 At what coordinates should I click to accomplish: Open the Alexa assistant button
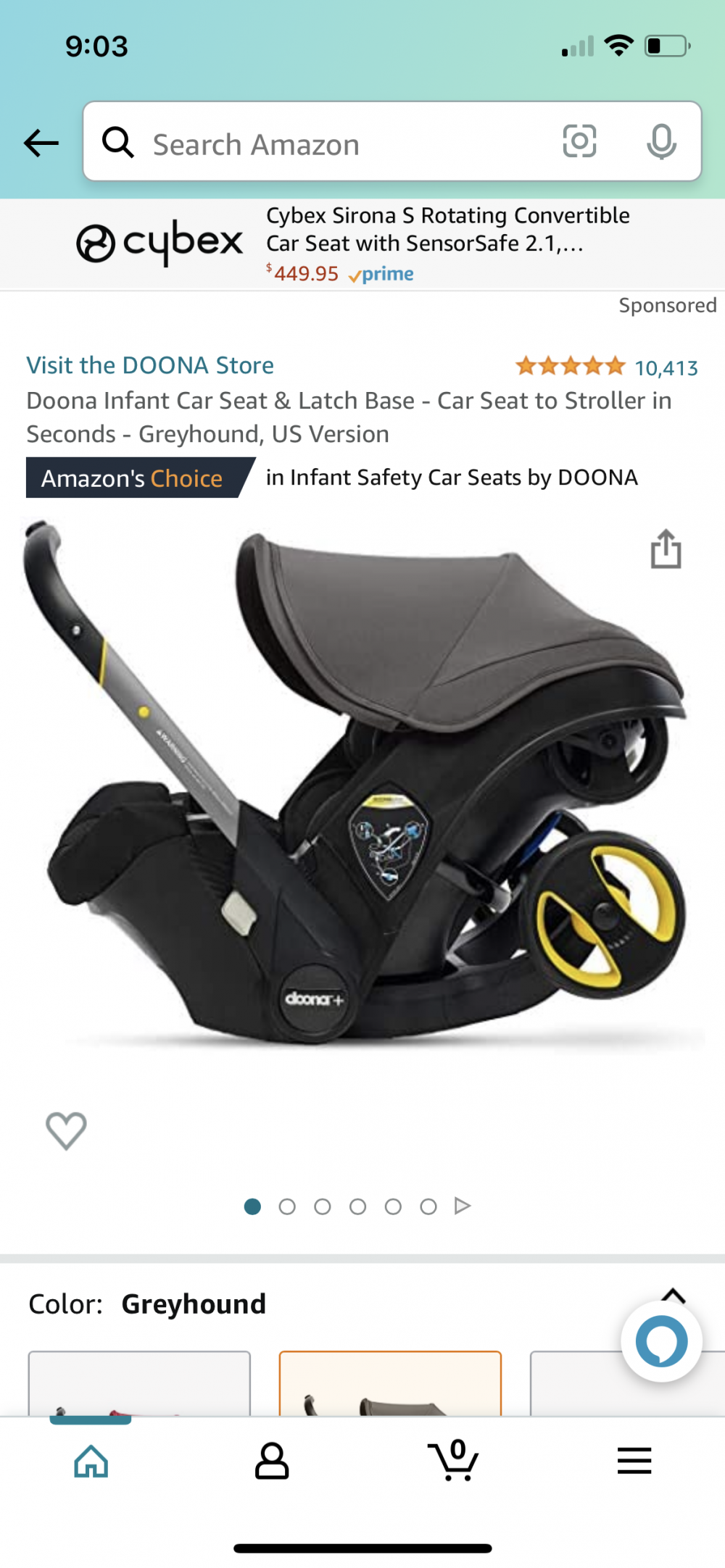(661, 1342)
